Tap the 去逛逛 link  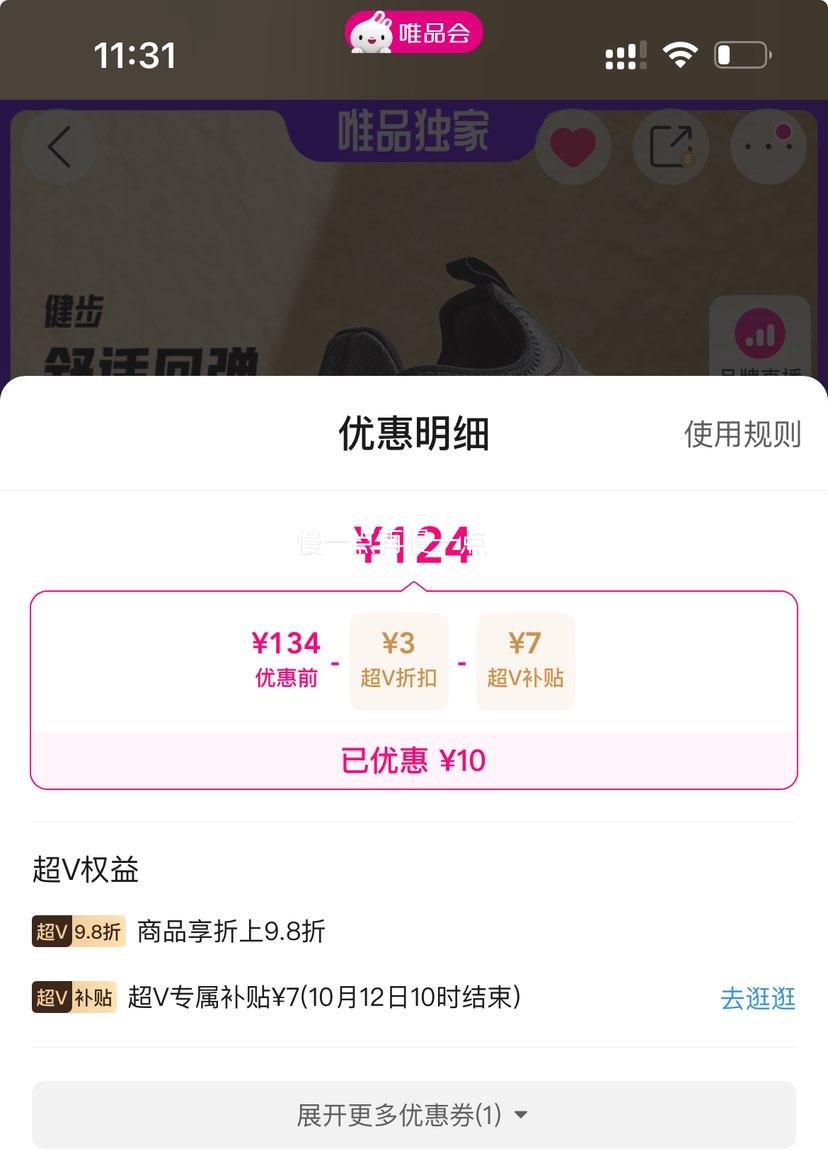click(x=758, y=998)
